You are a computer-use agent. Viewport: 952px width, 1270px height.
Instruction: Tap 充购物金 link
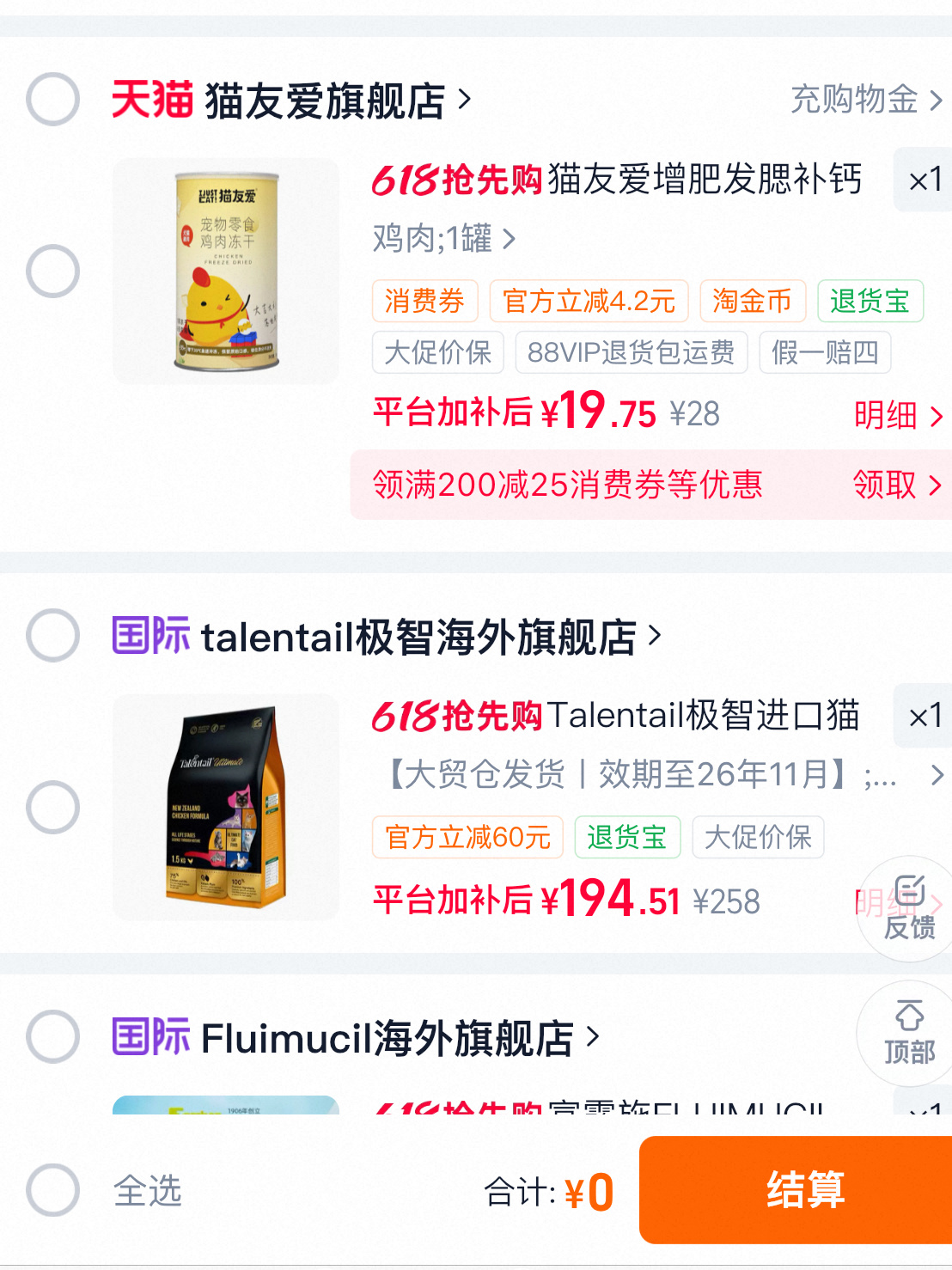click(866, 100)
